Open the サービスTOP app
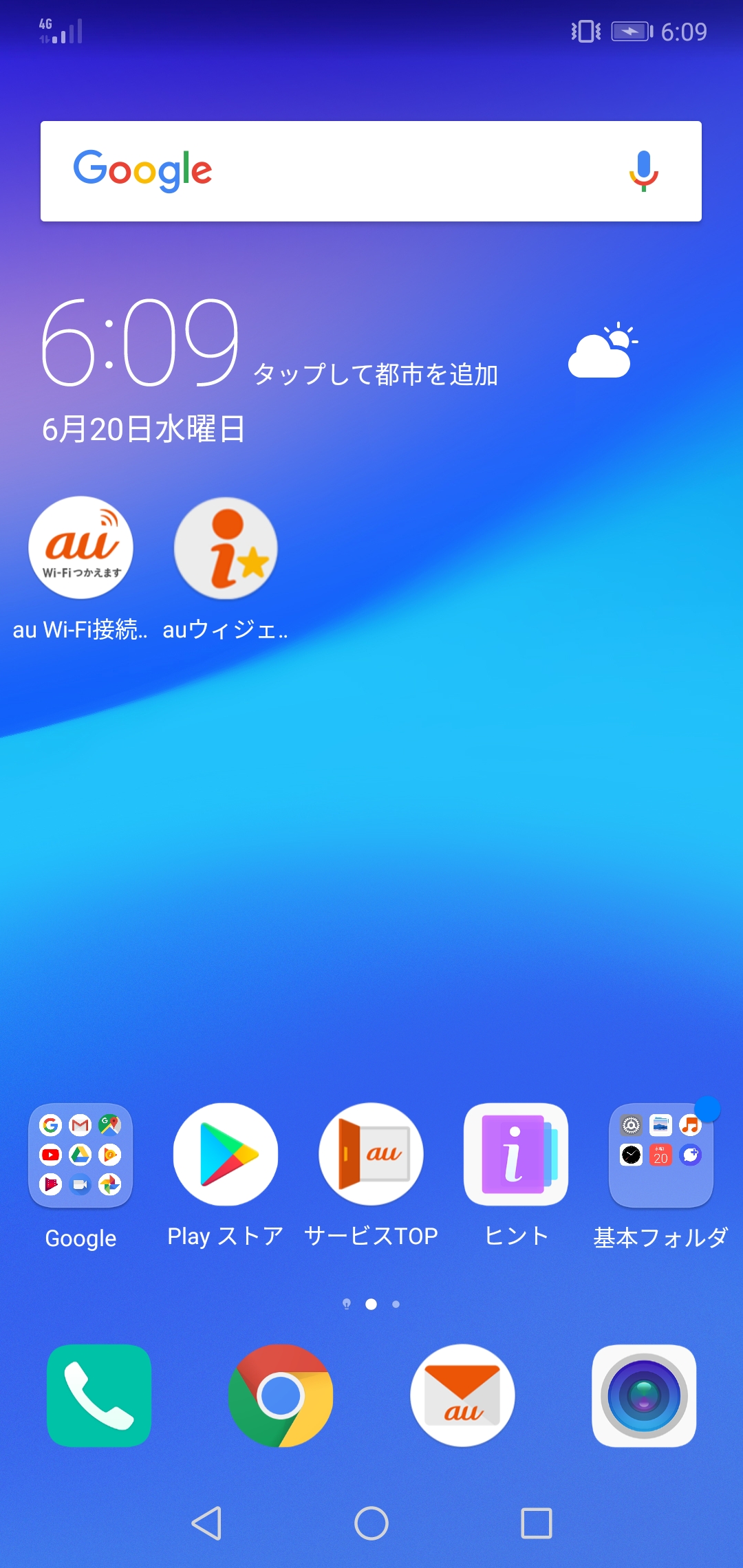Viewport: 743px width, 1568px height. [371, 1155]
